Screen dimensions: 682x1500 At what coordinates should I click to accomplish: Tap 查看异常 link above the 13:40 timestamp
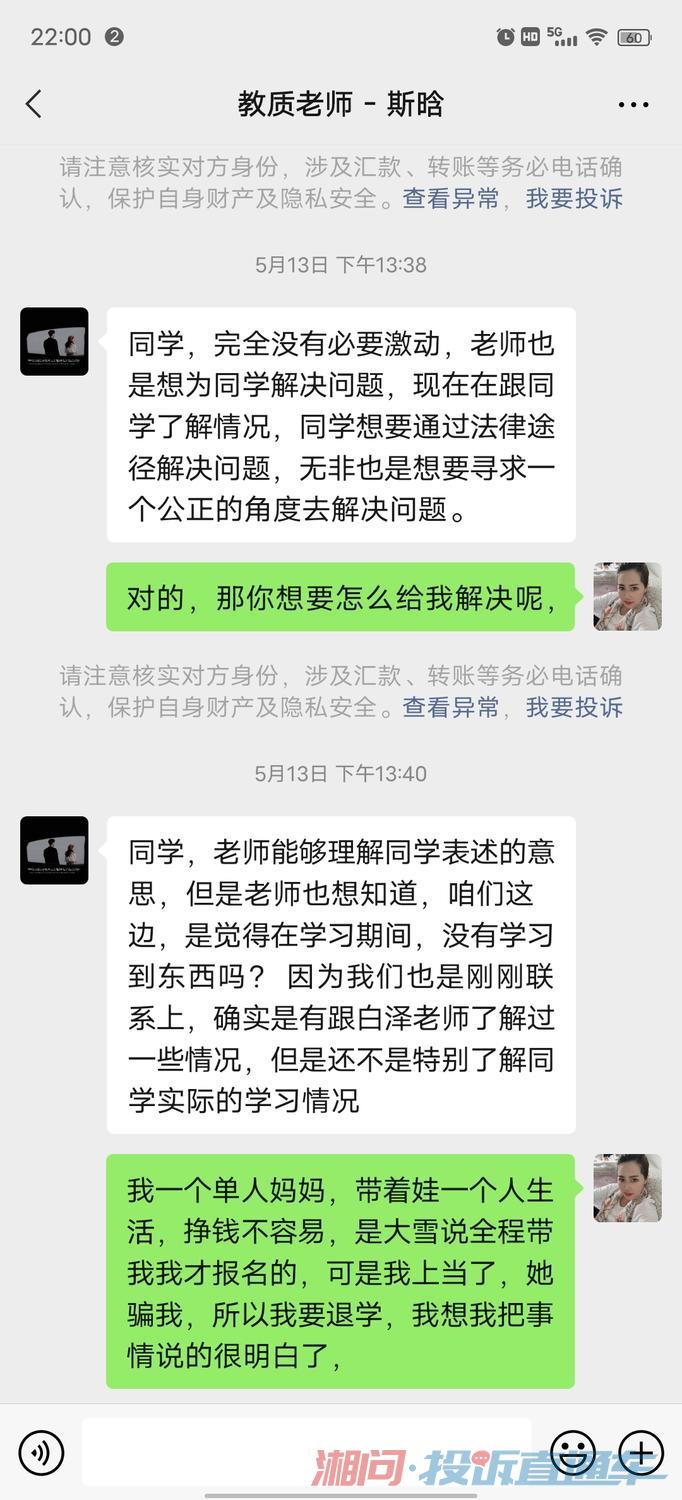point(450,707)
